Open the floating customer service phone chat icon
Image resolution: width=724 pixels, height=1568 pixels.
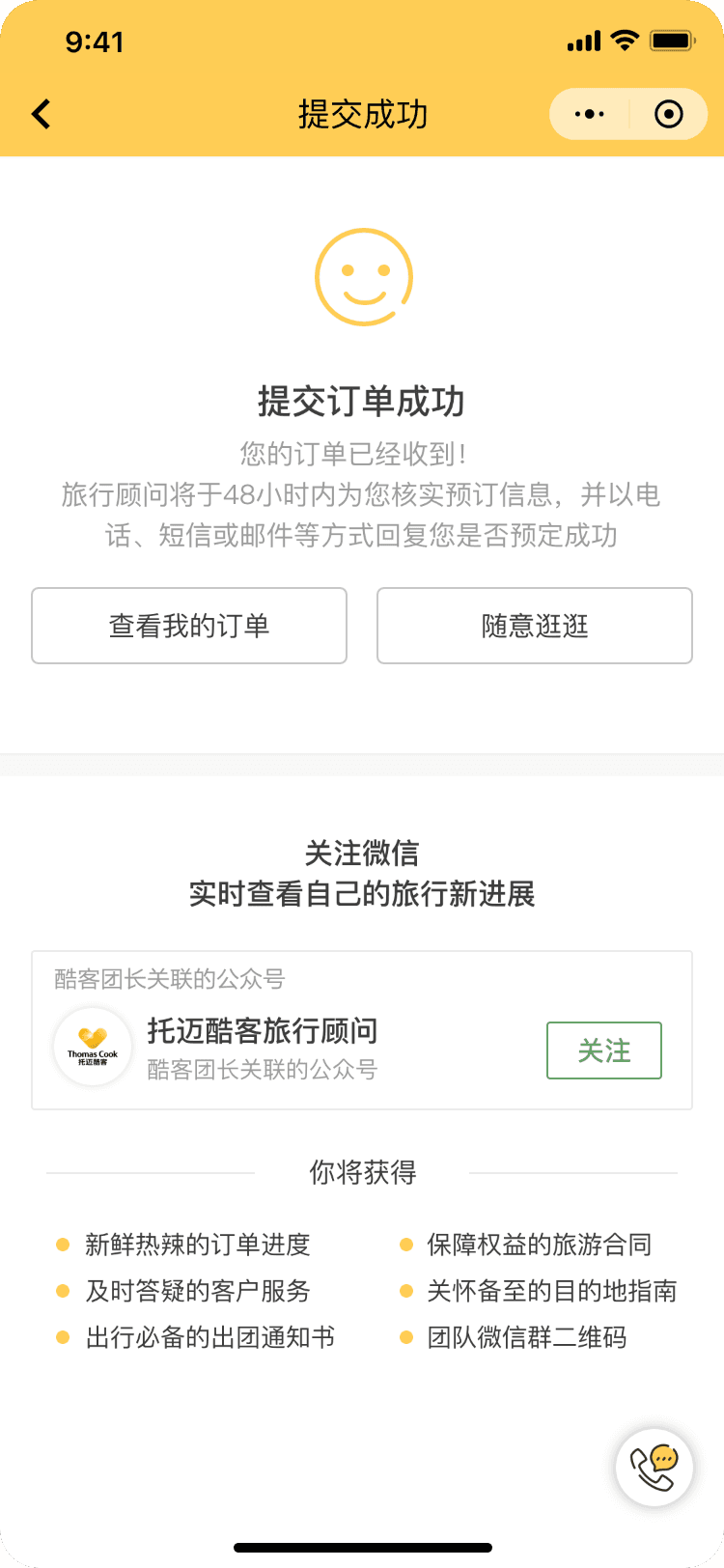[x=654, y=1468]
